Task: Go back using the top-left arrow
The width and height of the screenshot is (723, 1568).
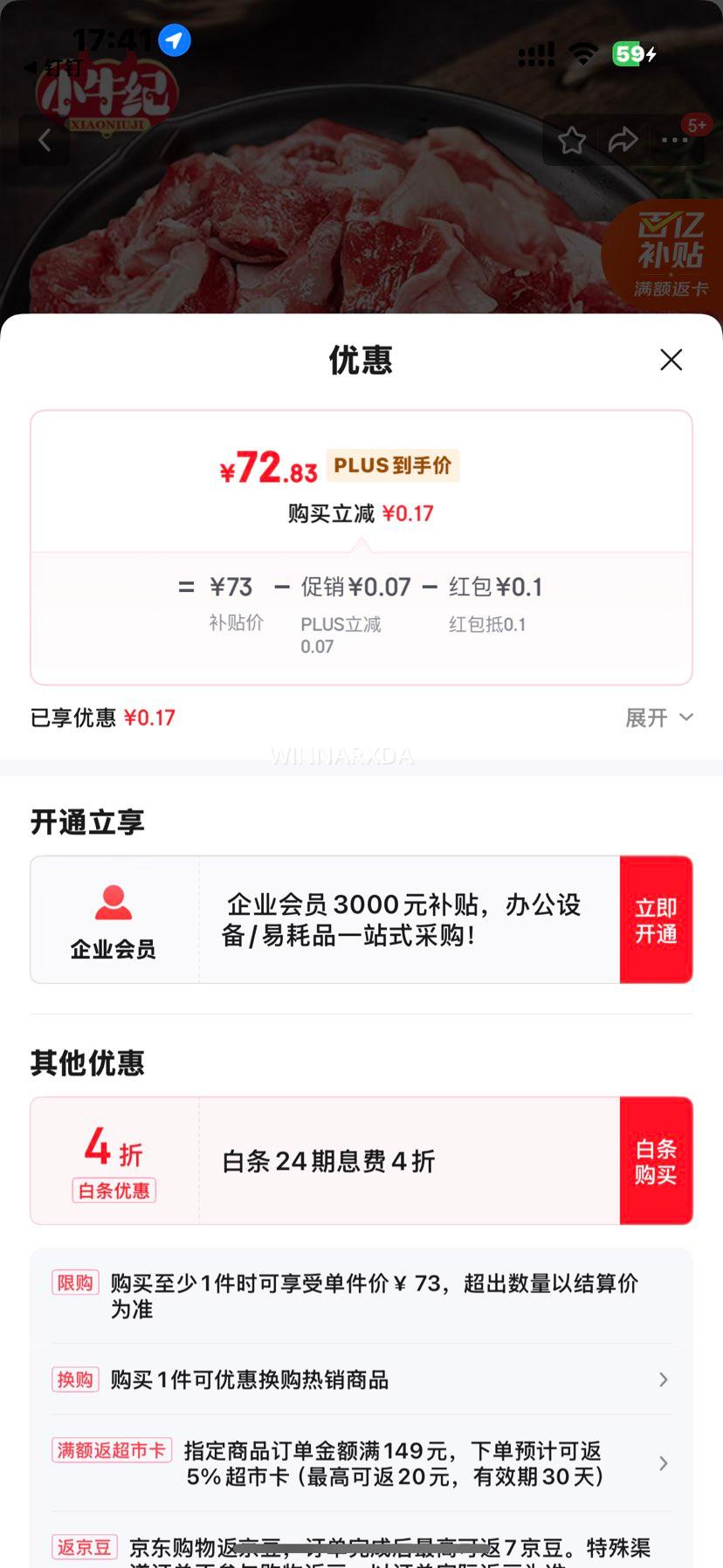Action: 45,140
